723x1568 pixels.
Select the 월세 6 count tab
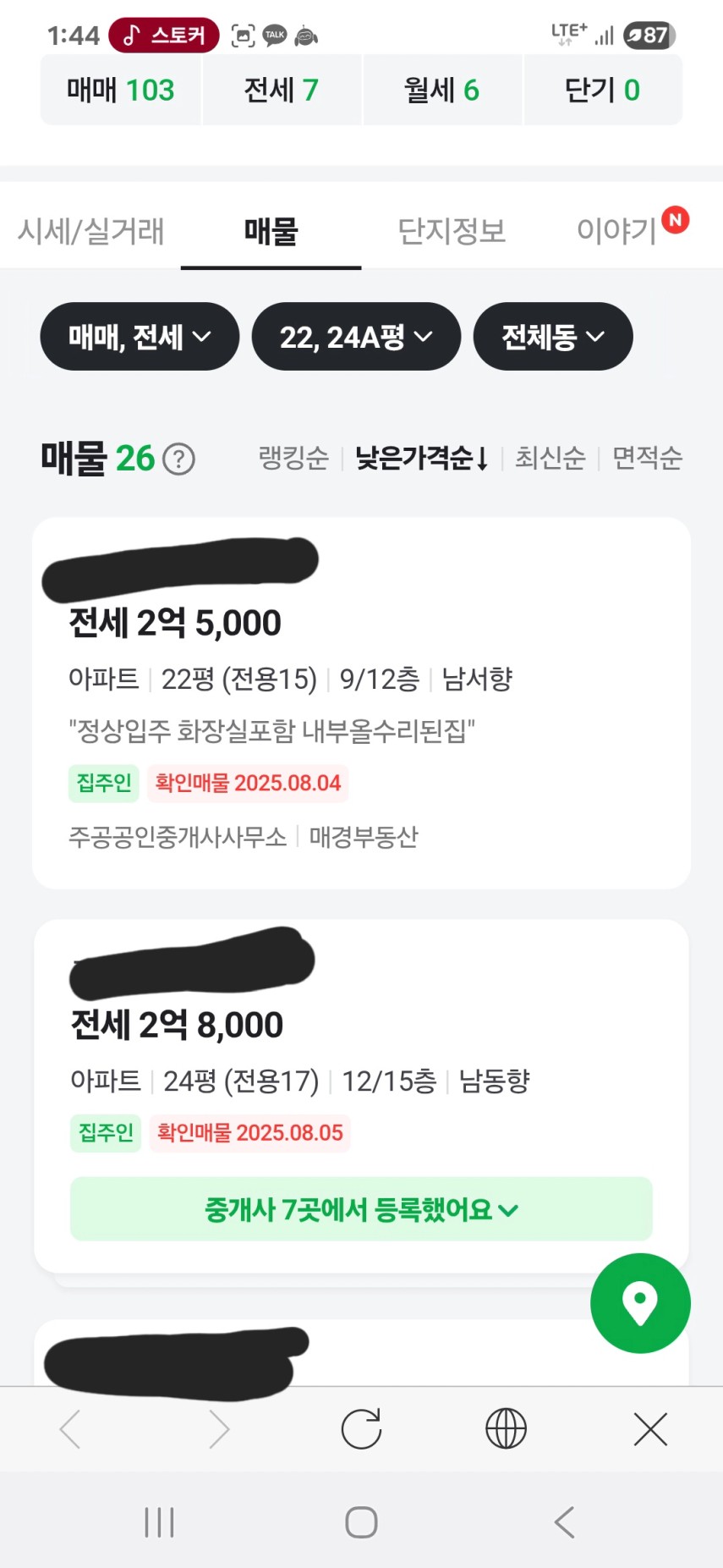coord(442,90)
